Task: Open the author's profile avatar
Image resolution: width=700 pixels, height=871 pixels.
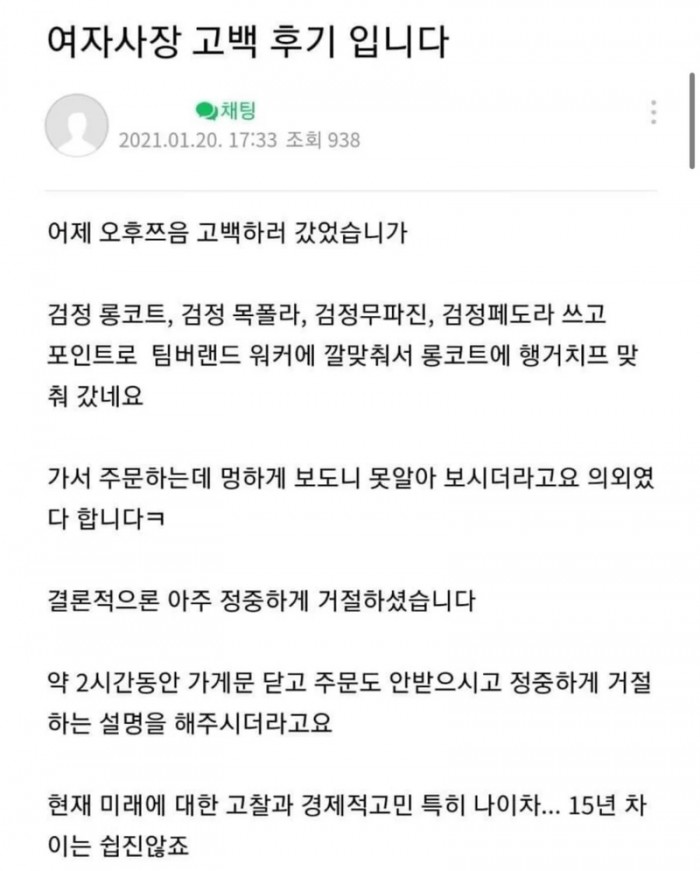Action: [x=77, y=125]
